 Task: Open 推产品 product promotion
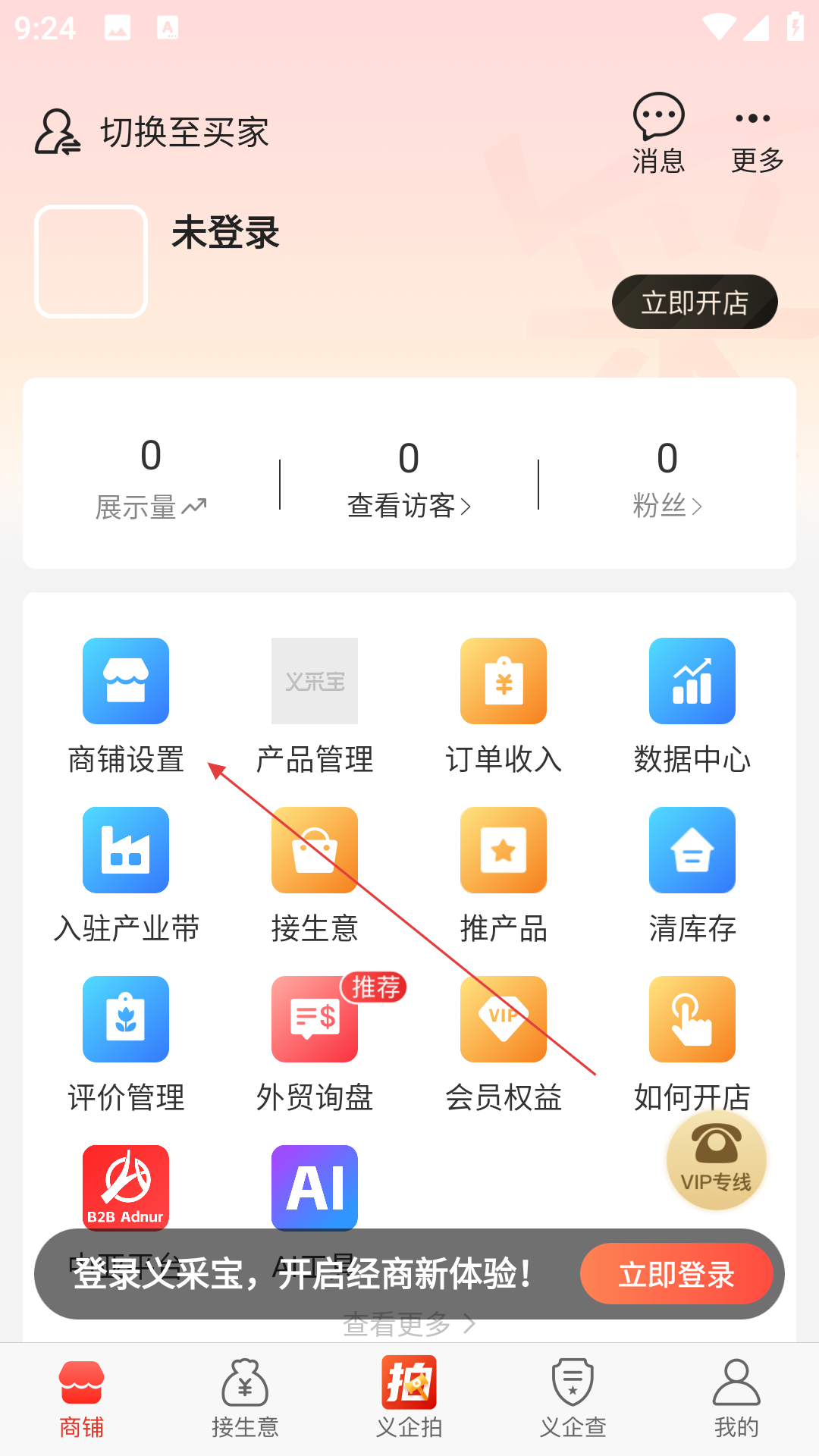503,874
